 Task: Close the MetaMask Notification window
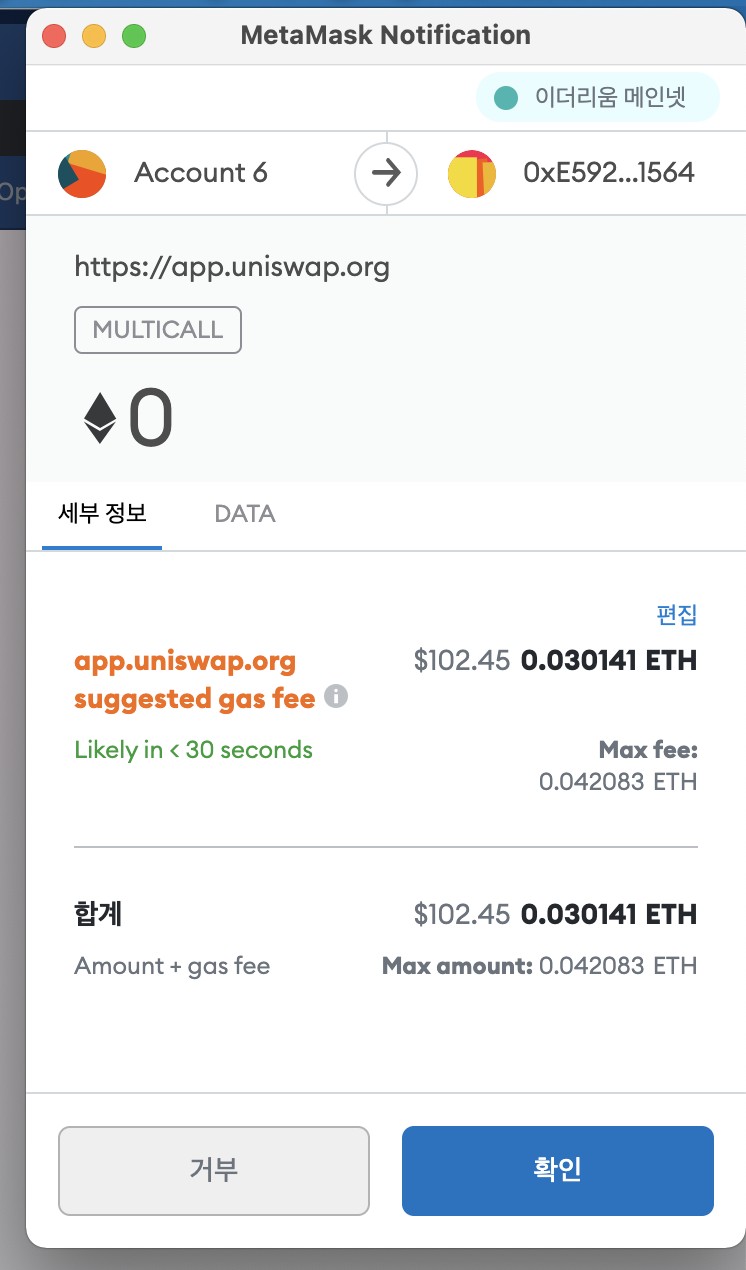[x=54, y=36]
